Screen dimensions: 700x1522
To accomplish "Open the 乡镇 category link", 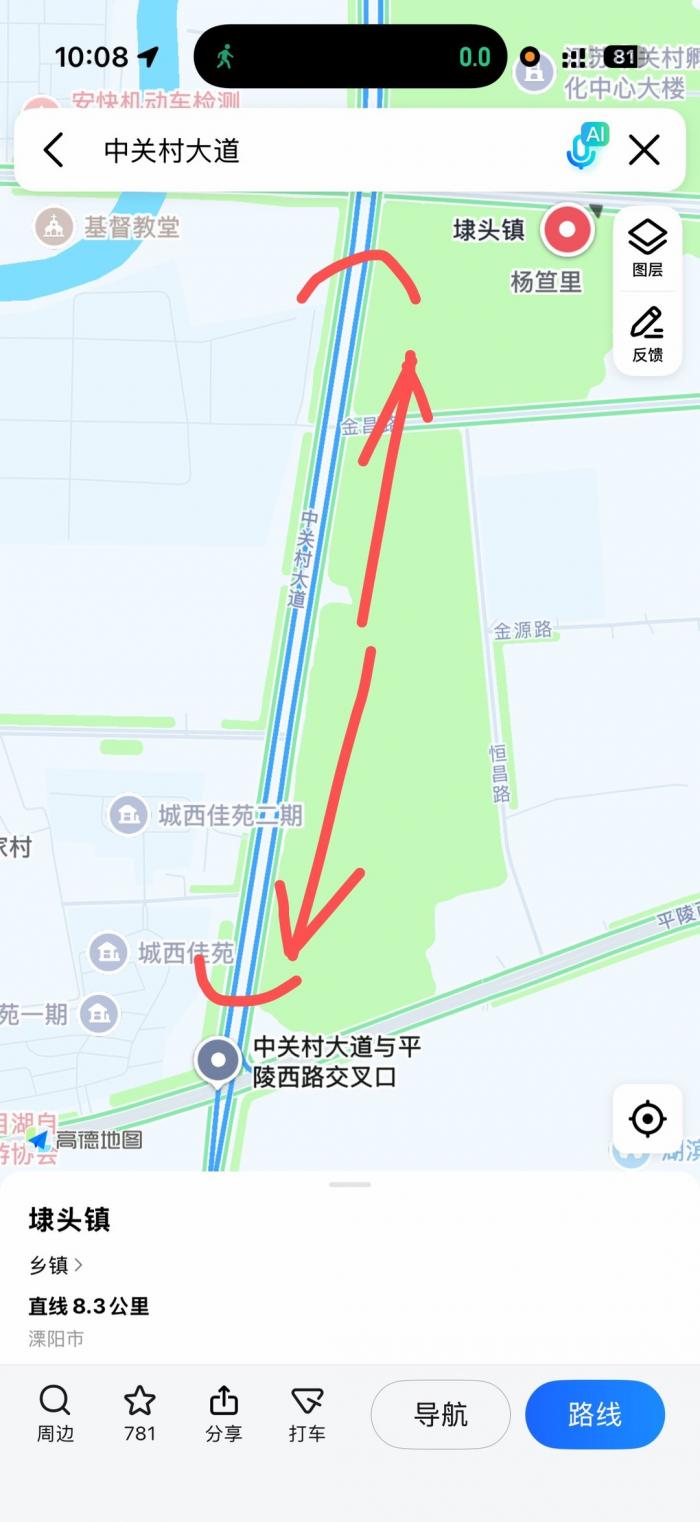I will [x=56, y=1265].
